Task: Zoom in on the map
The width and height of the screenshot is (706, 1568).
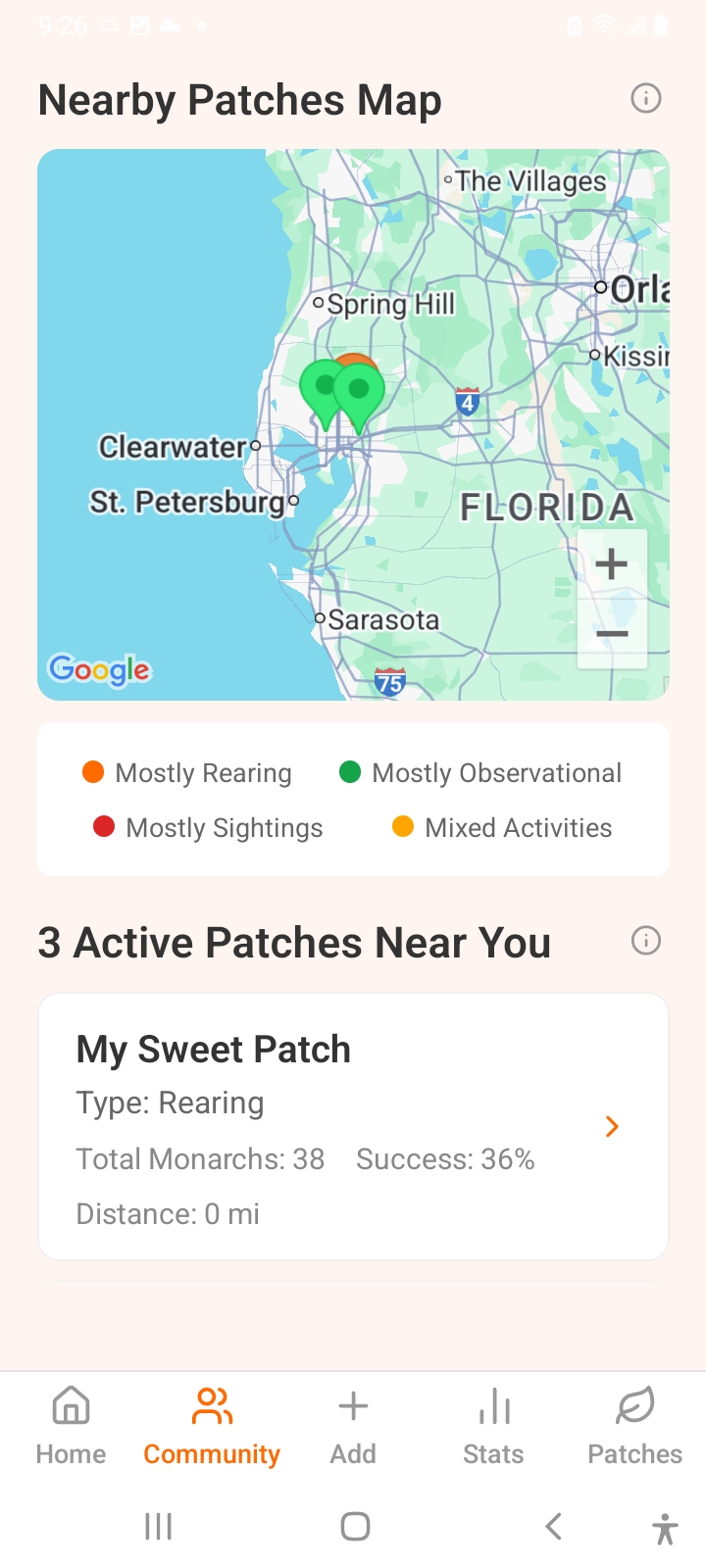Action: tap(612, 563)
